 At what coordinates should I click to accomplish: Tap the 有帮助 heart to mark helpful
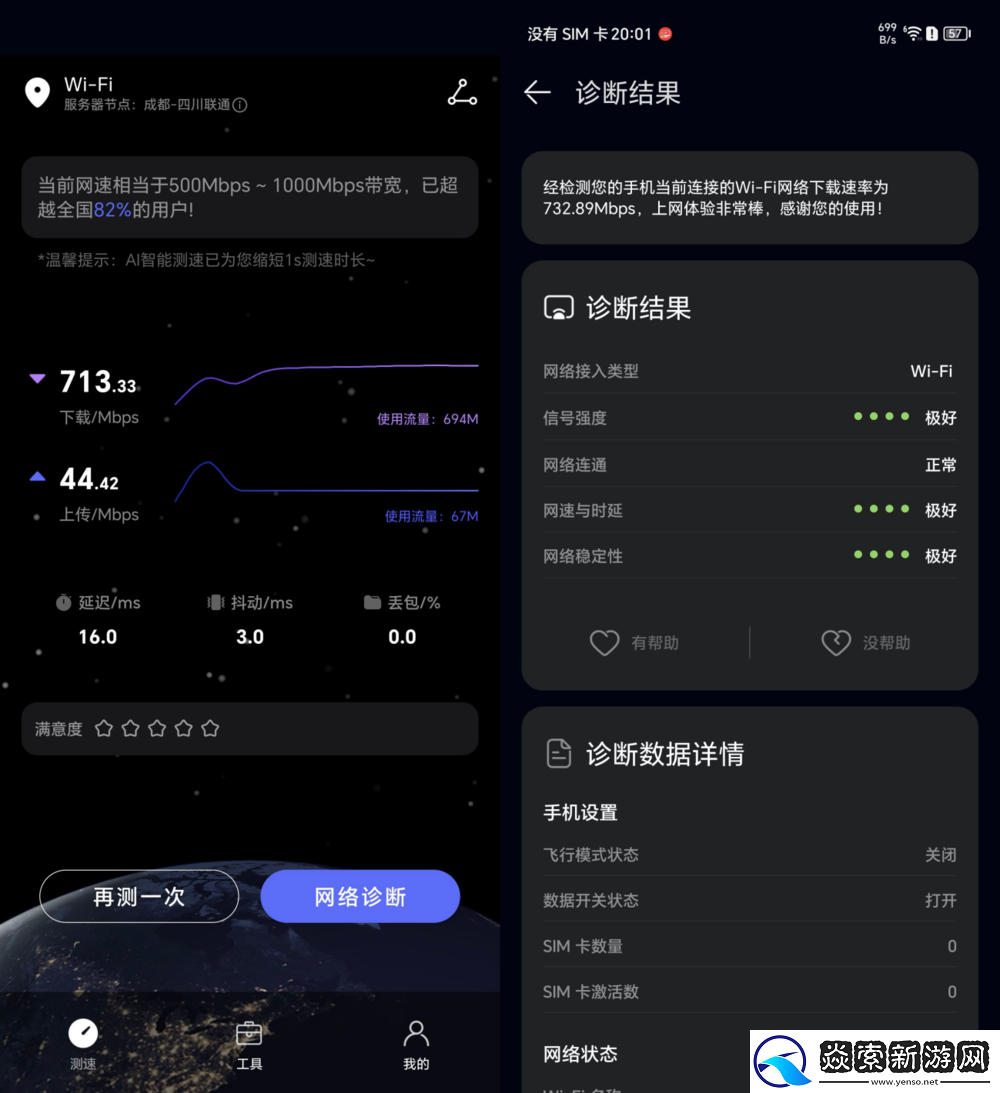point(605,642)
